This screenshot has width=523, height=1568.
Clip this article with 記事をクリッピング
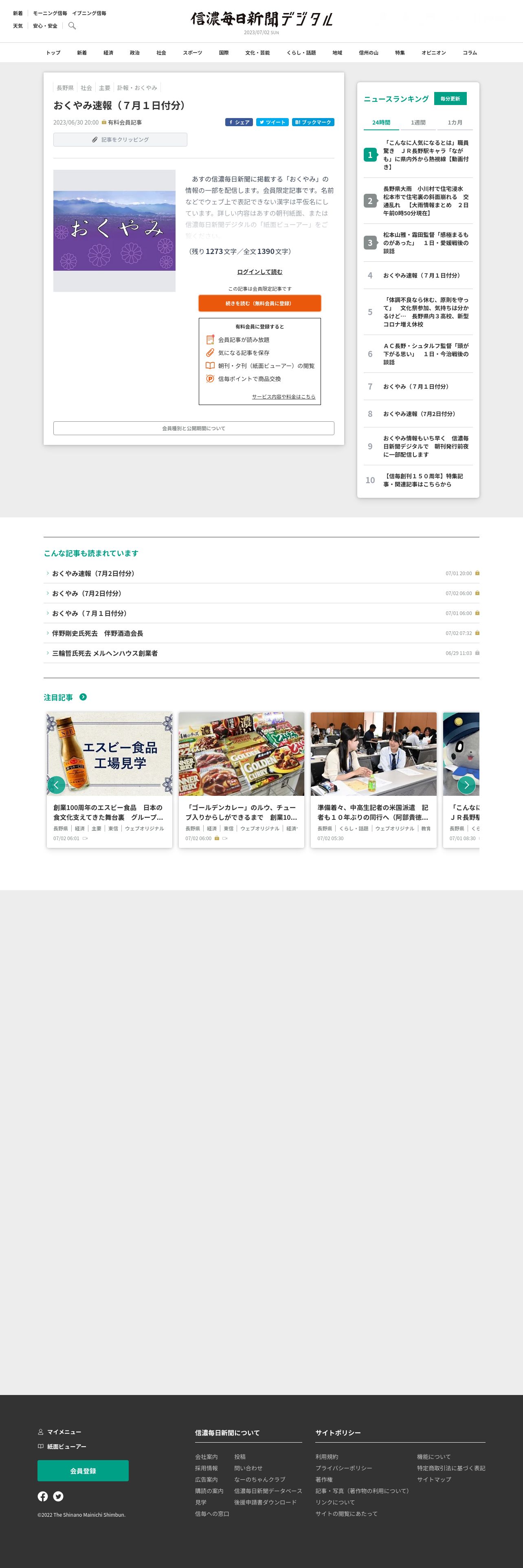click(x=120, y=140)
